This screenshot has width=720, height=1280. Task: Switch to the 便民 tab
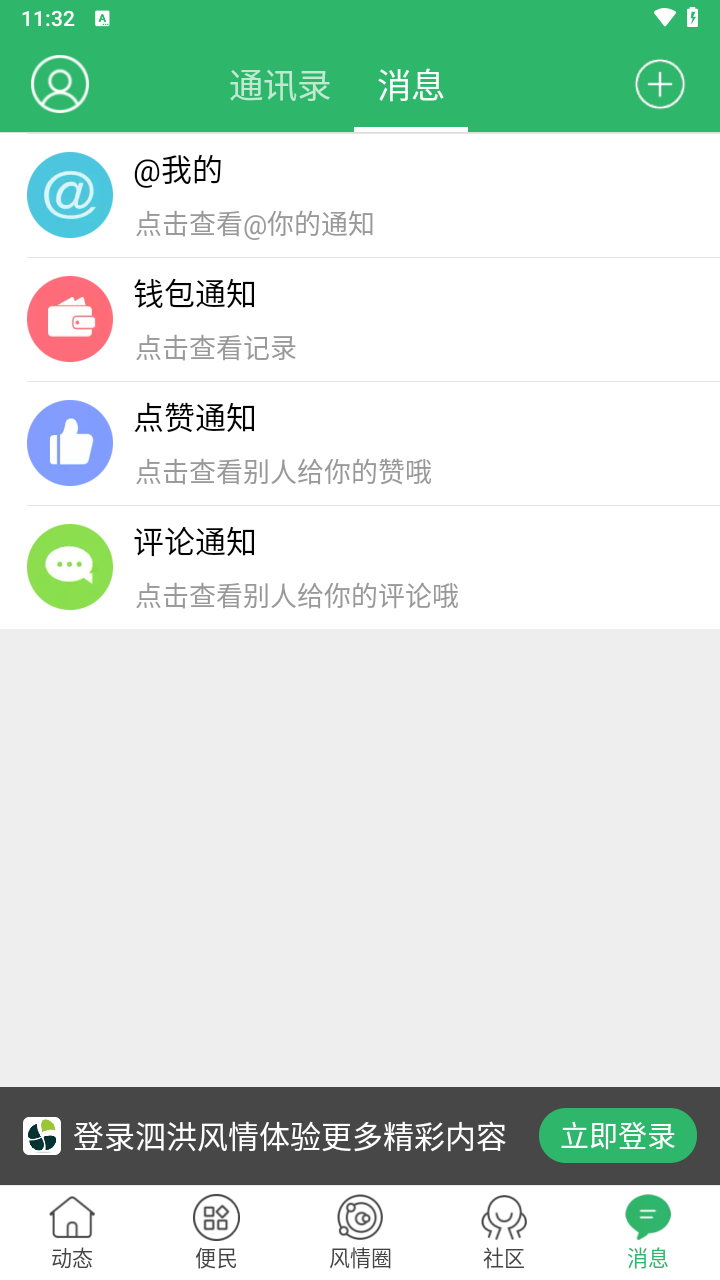coord(216,1232)
